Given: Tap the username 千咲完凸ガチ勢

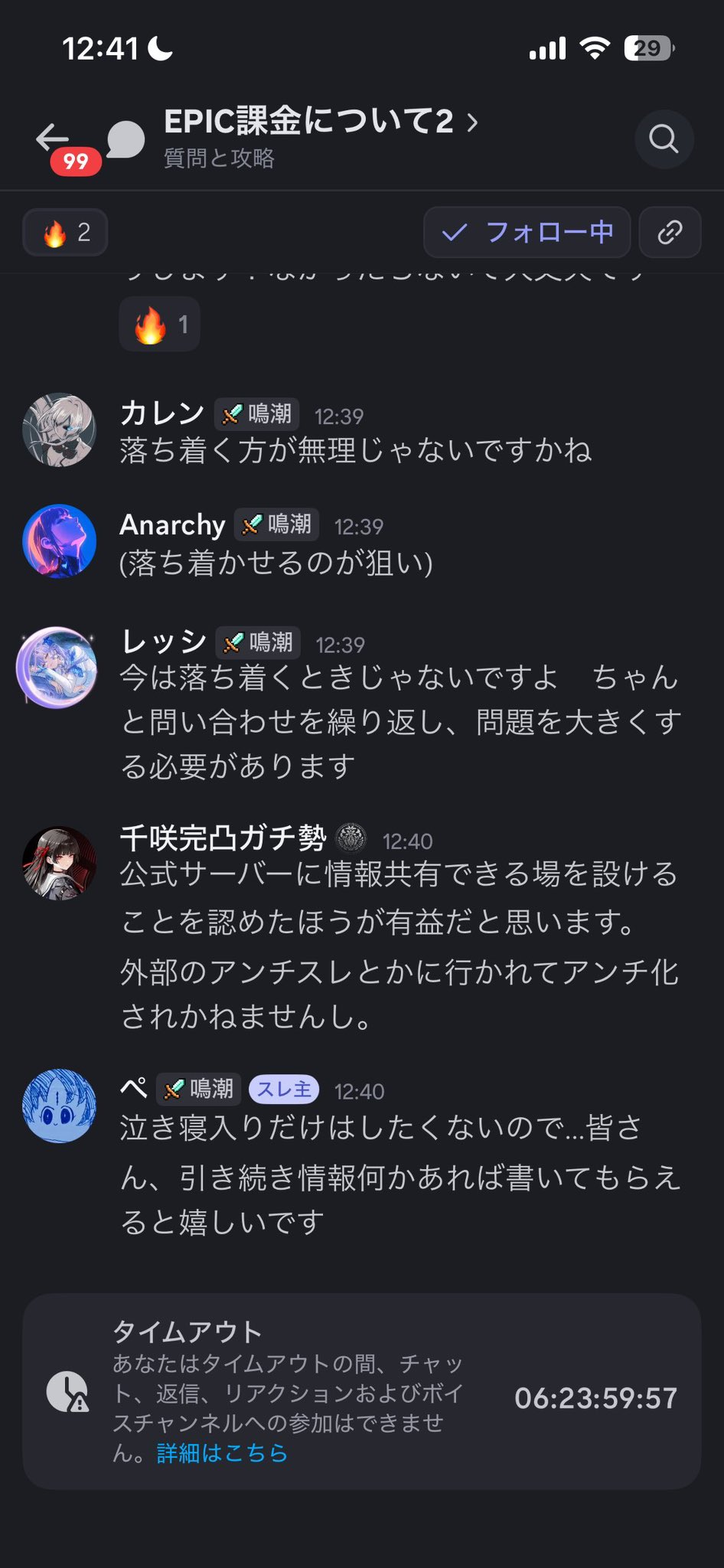Looking at the screenshot, I should pos(223,839).
